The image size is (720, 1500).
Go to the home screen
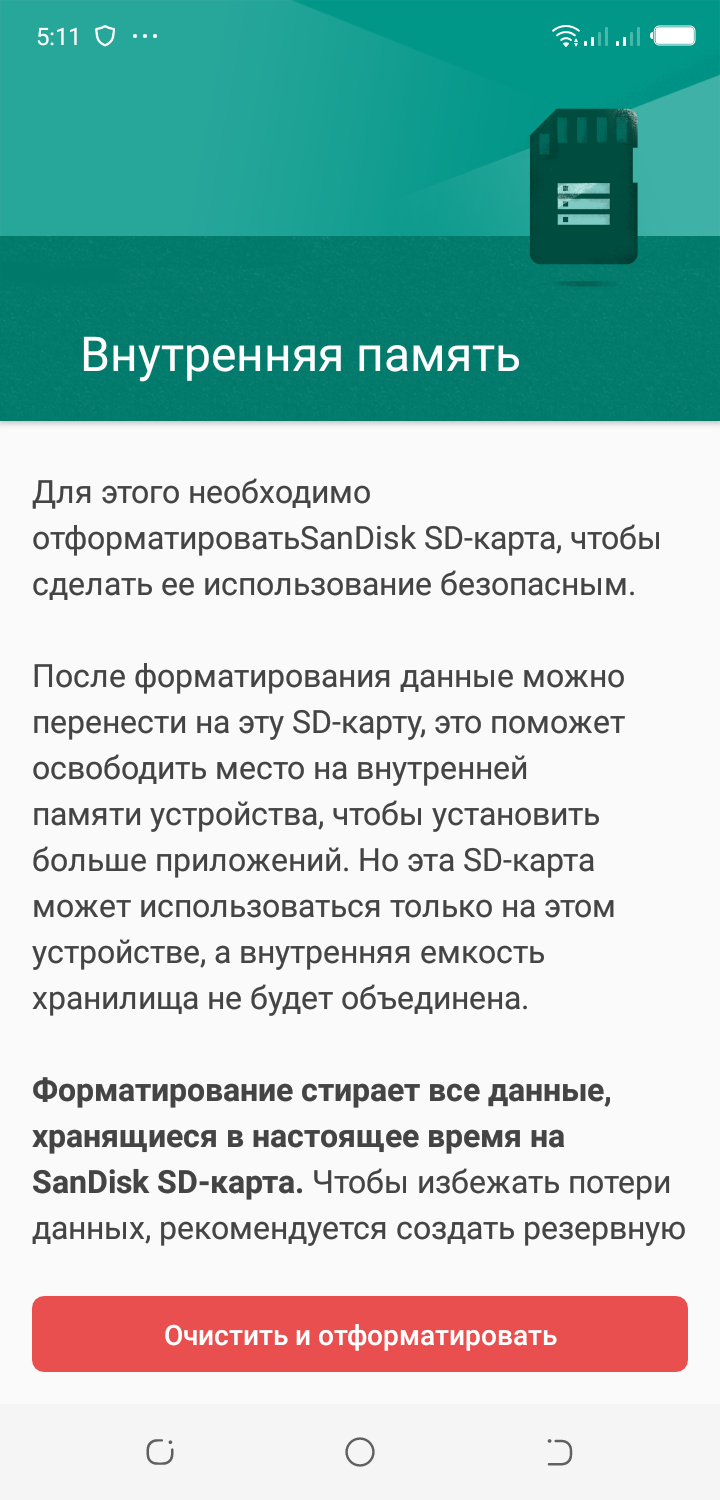tap(360, 1451)
